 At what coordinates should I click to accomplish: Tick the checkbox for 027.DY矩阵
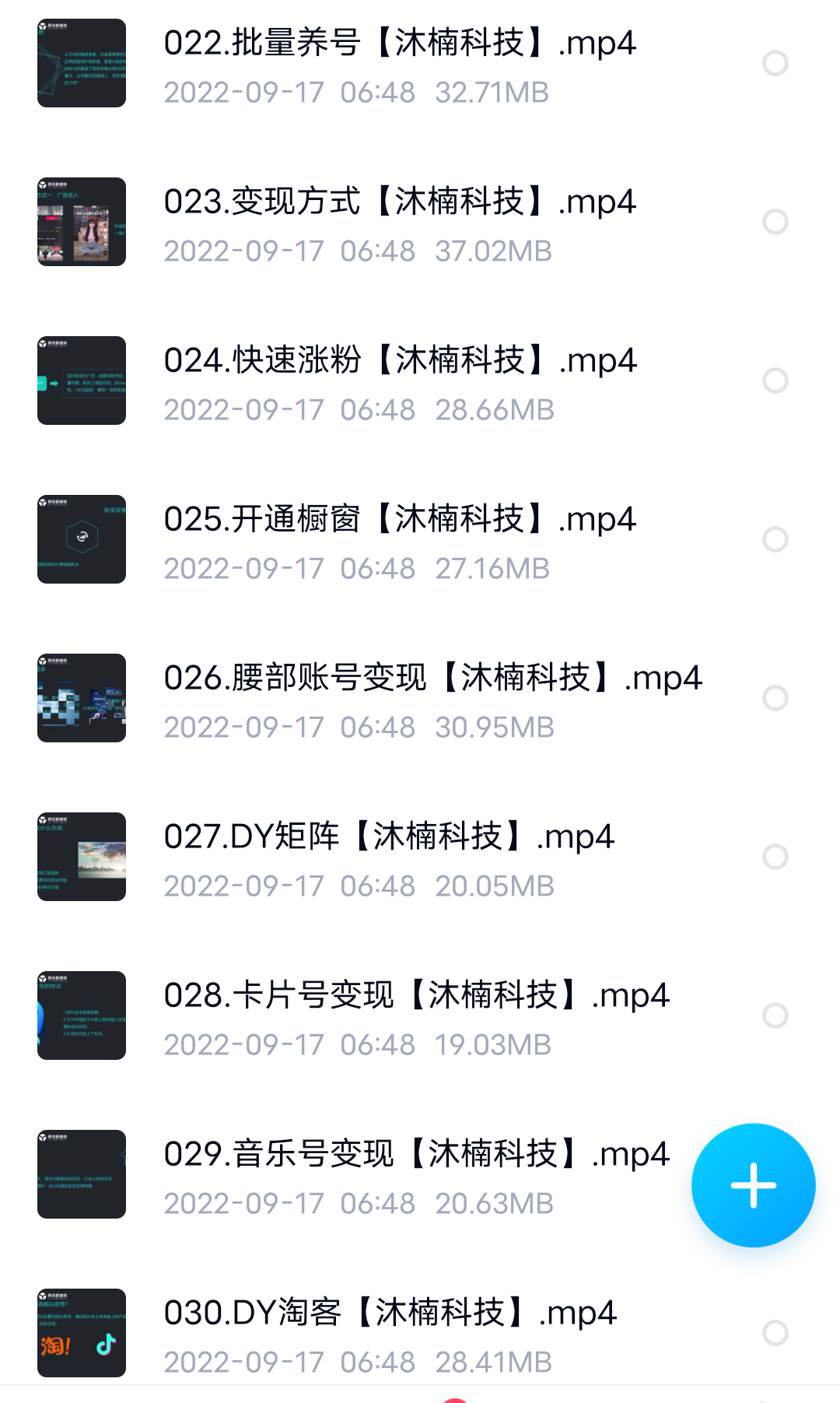775,857
